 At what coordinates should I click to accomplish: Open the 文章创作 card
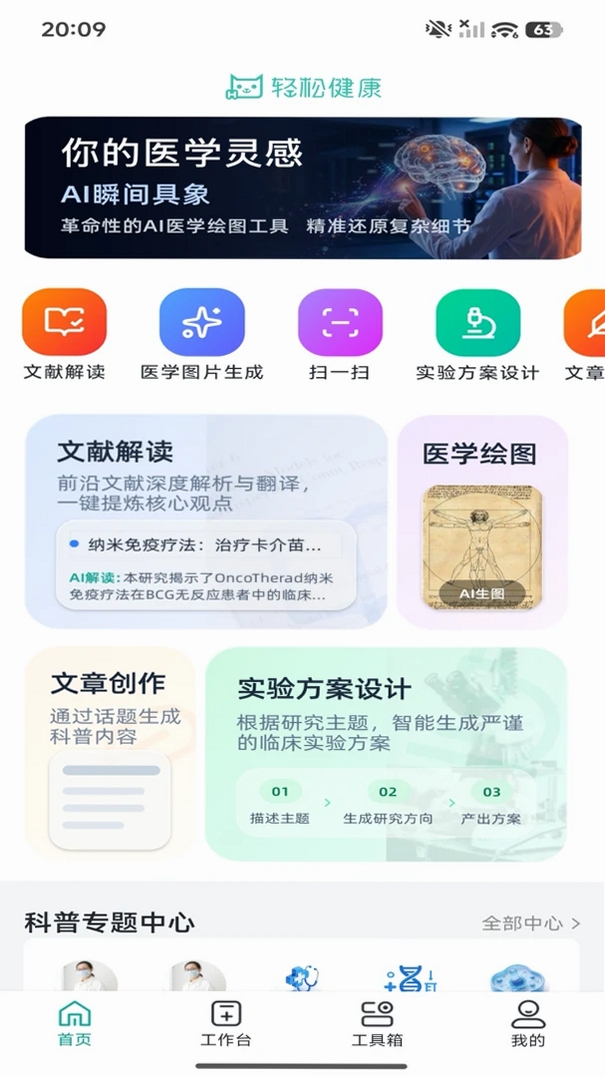coord(110,753)
